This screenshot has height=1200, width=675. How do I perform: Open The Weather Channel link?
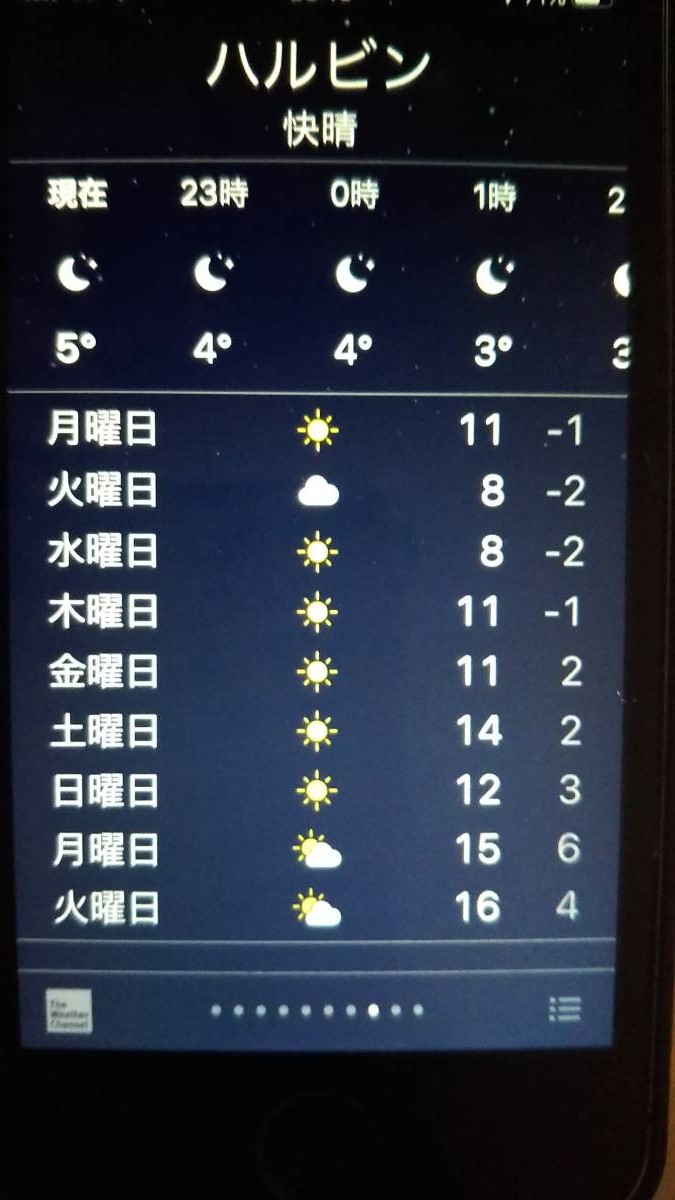point(69,1011)
